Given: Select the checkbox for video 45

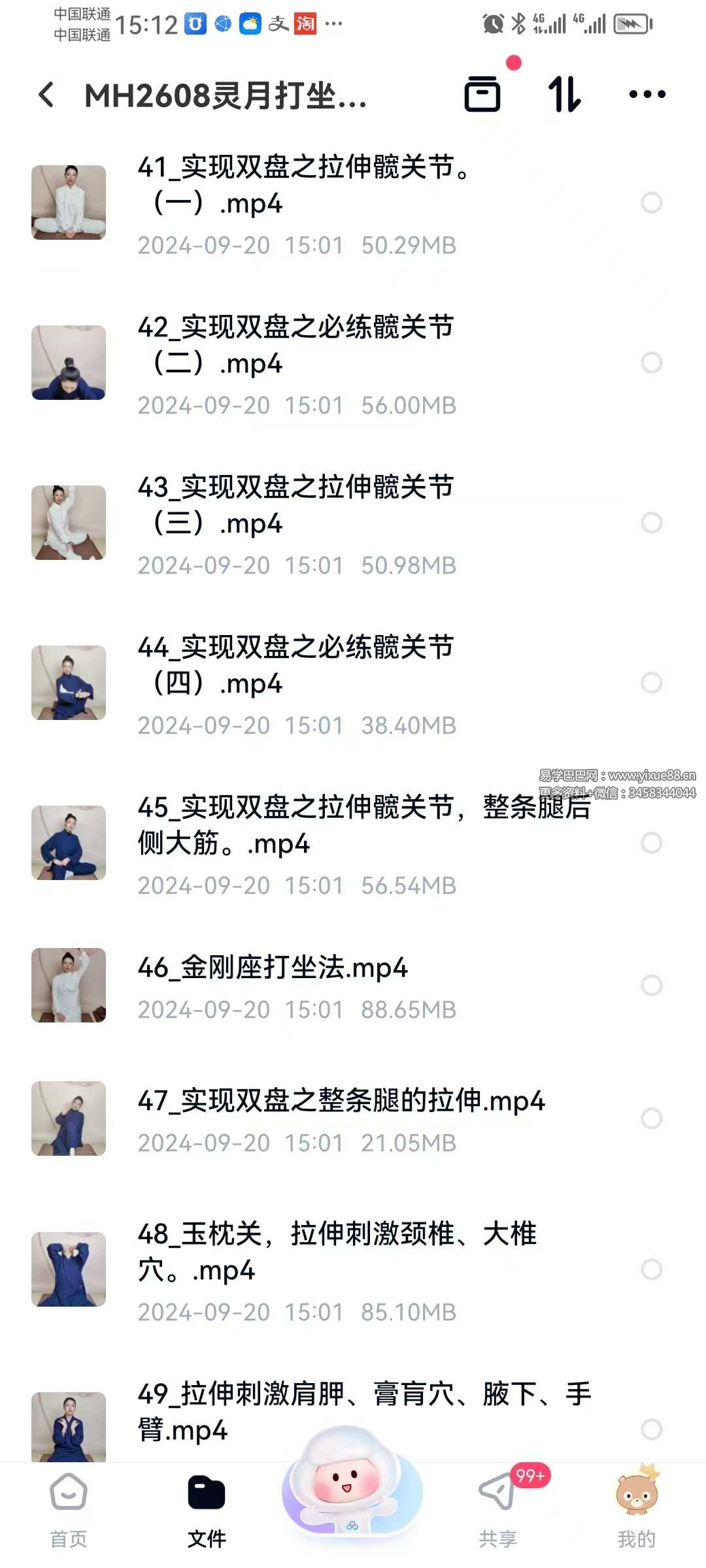Looking at the screenshot, I should [x=652, y=844].
